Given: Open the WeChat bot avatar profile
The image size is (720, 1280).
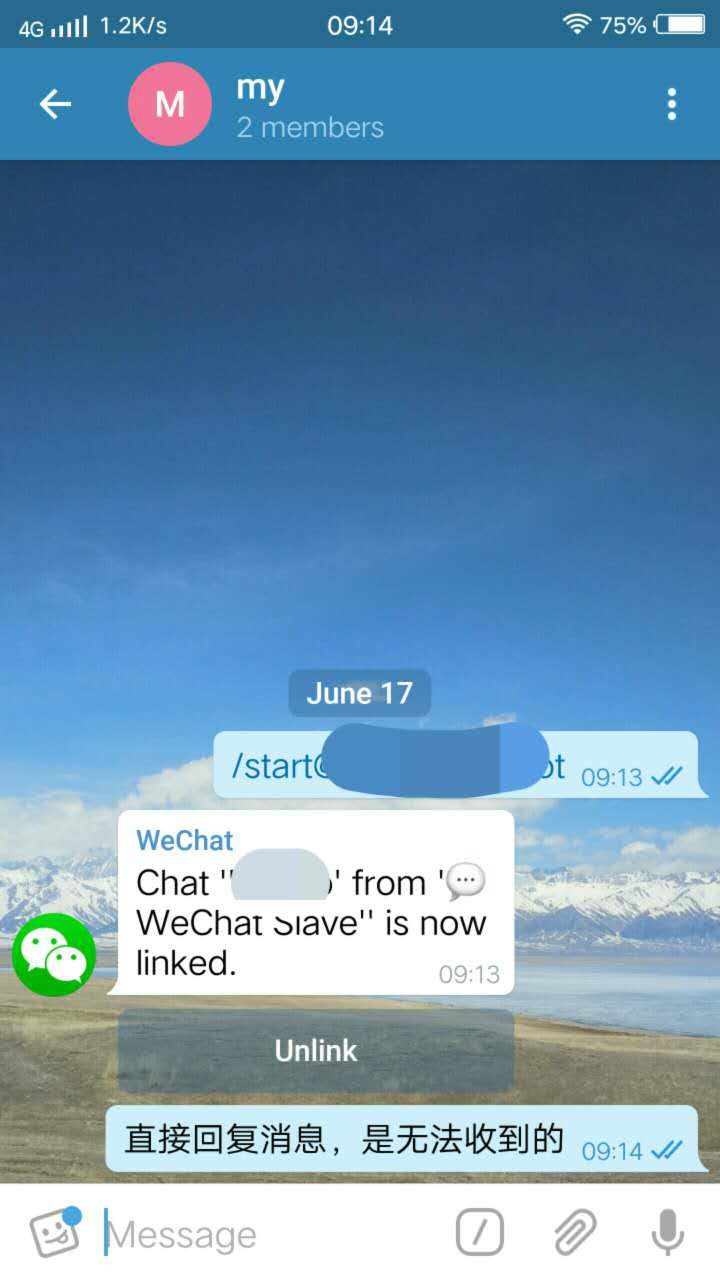Looking at the screenshot, I should tap(54, 954).
